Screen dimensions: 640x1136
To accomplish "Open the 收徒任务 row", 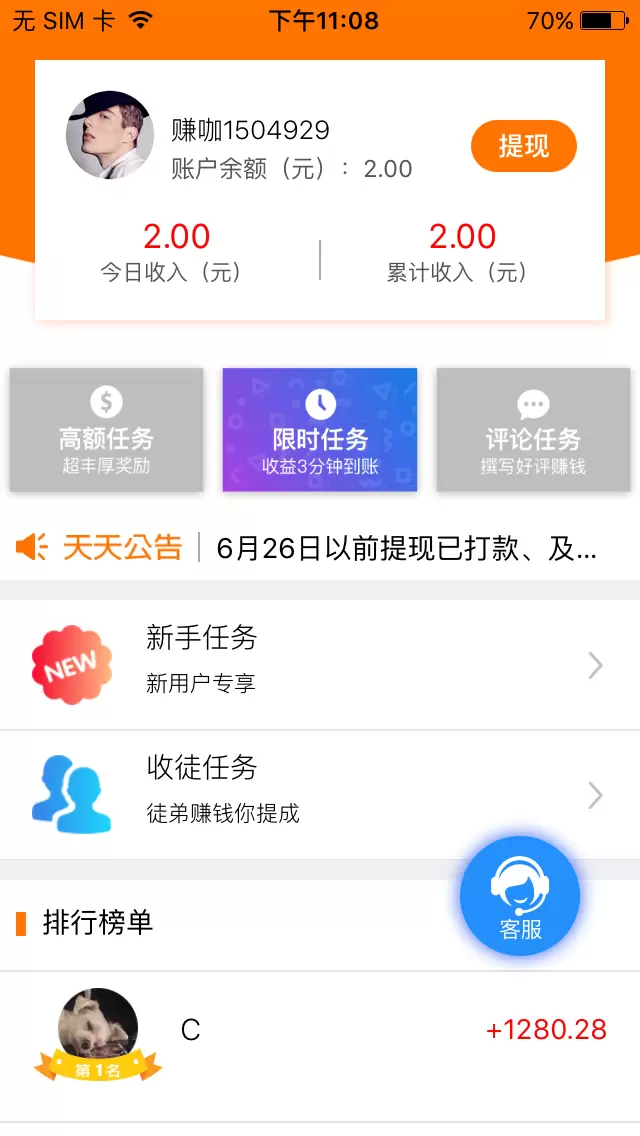I will click(320, 795).
